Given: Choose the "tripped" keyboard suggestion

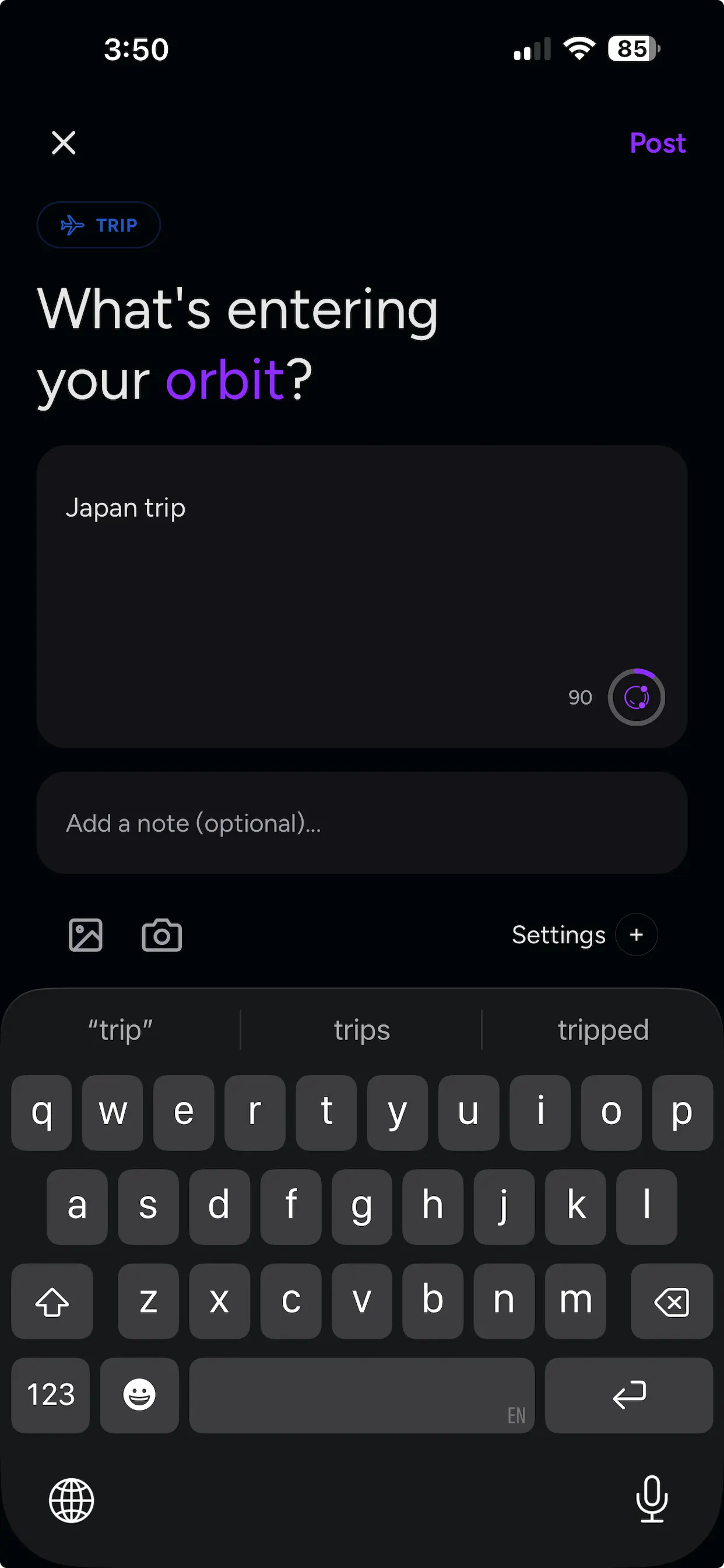Looking at the screenshot, I should (x=603, y=1030).
